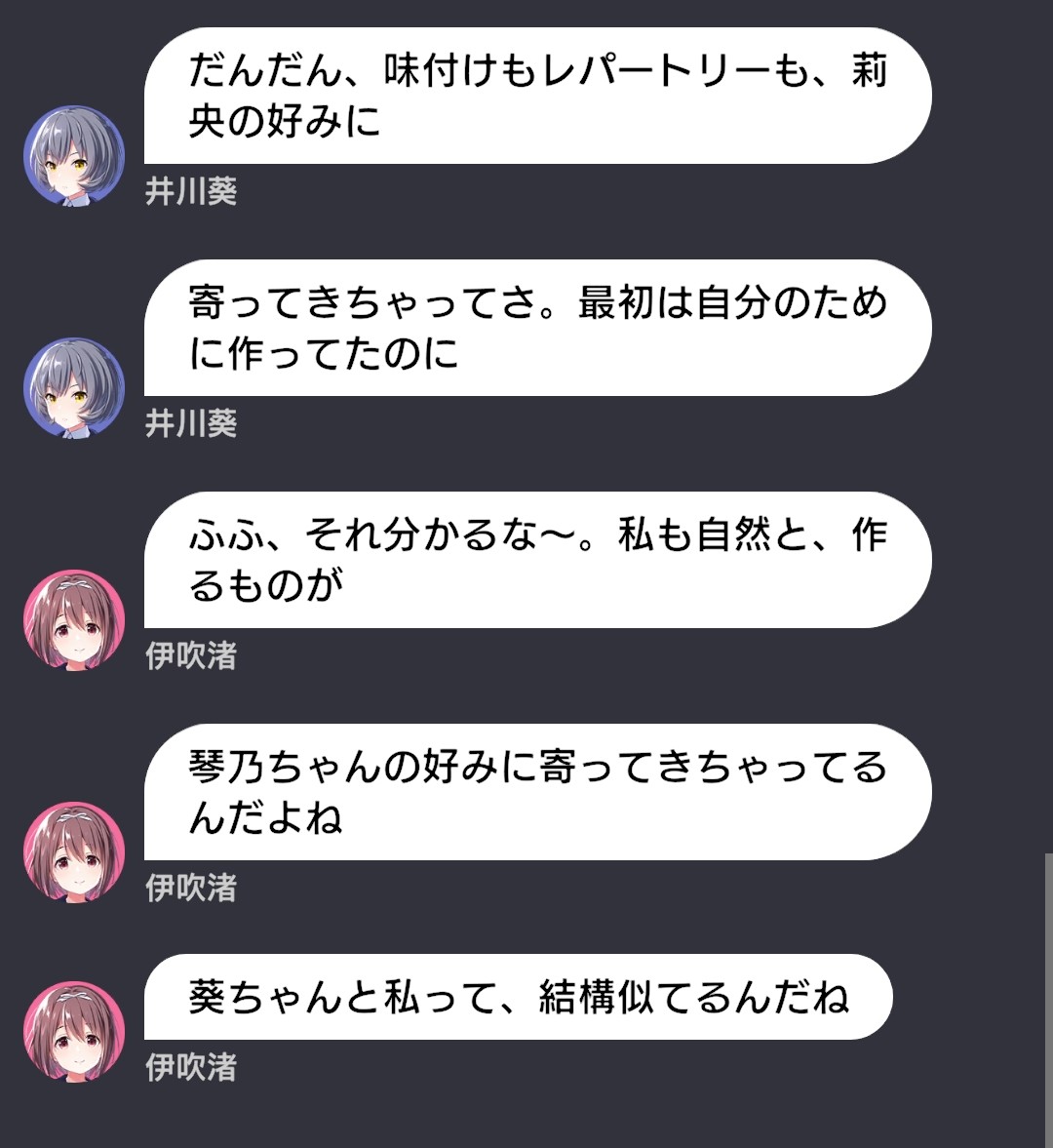Screen dimensions: 1053x1148
Task: Open 伊吹渚's avatar beside the 葵ちゃんと私って message
Action: click(x=74, y=1032)
